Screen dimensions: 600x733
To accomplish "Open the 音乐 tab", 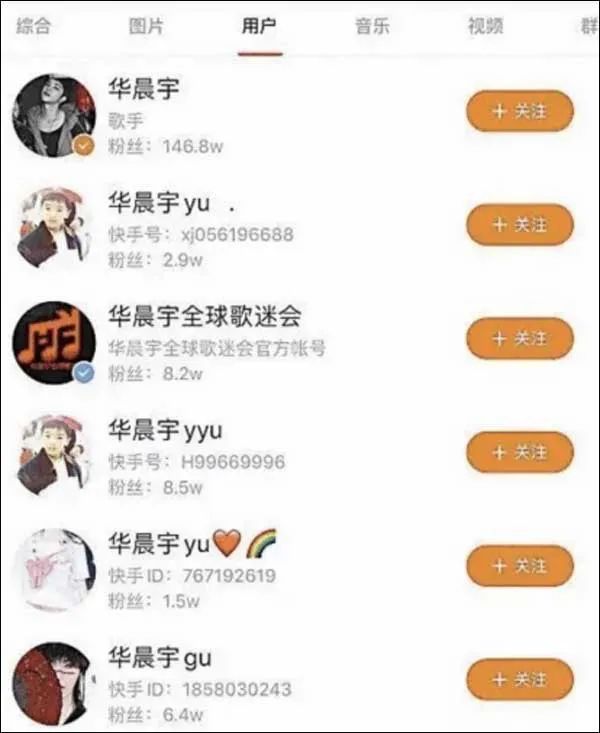I will pos(372,27).
